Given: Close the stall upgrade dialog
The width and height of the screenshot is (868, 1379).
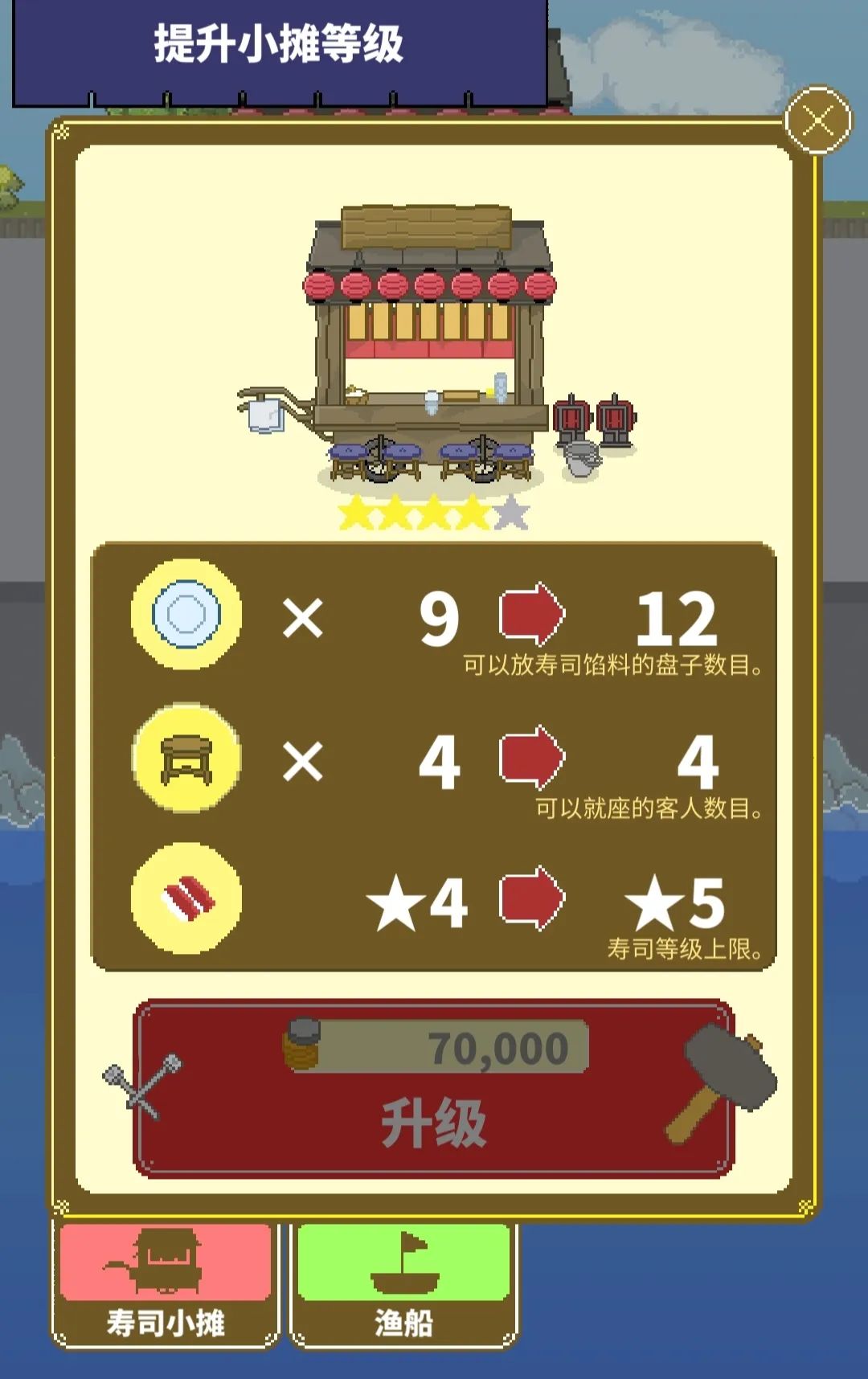Looking at the screenshot, I should [x=818, y=121].
